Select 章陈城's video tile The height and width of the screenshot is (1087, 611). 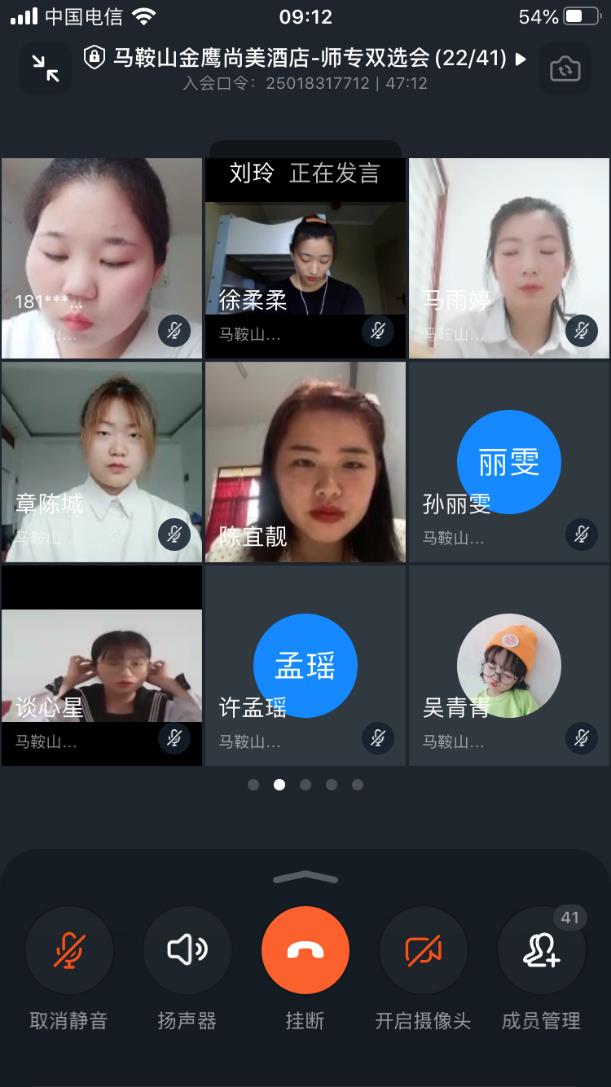coord(101,462)
